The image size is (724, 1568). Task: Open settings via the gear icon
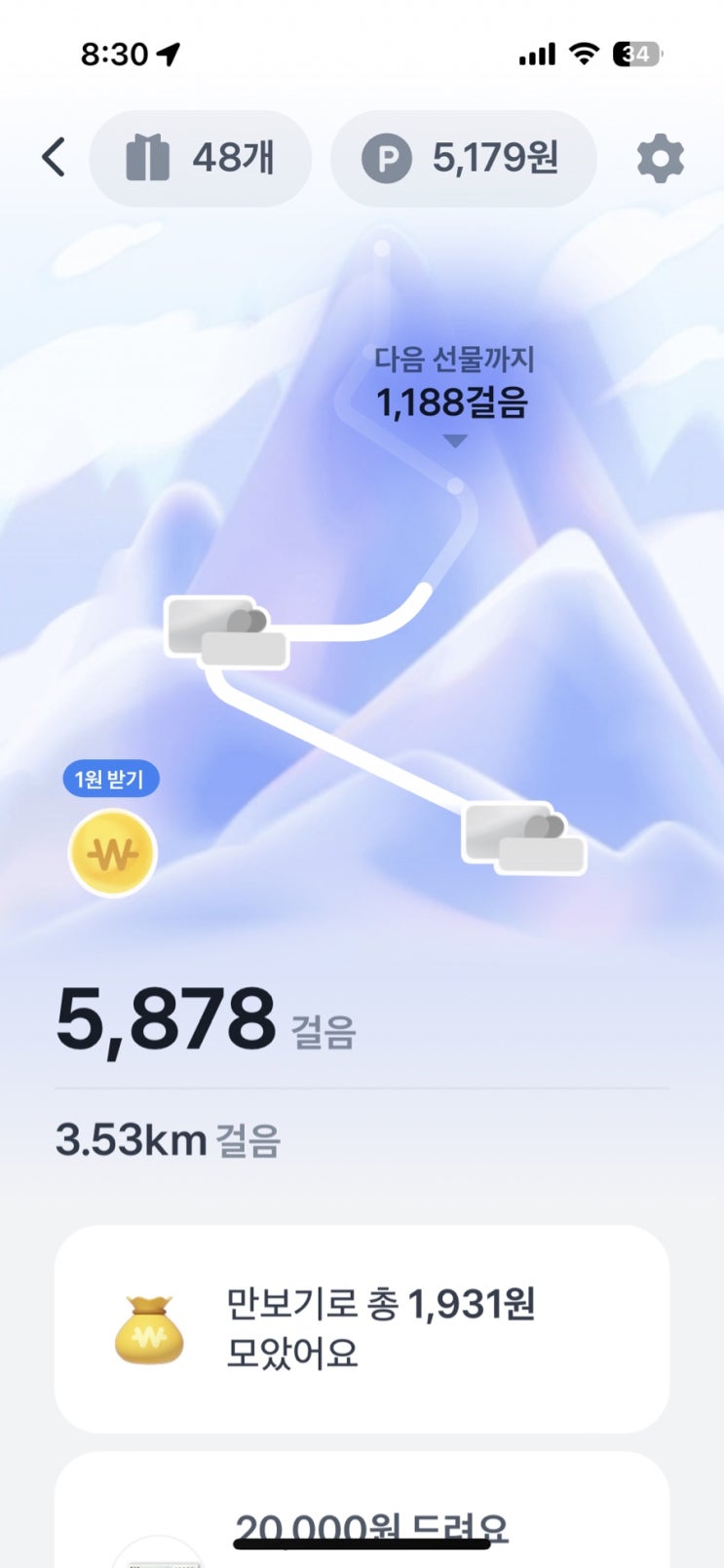(x=660, y=158)
